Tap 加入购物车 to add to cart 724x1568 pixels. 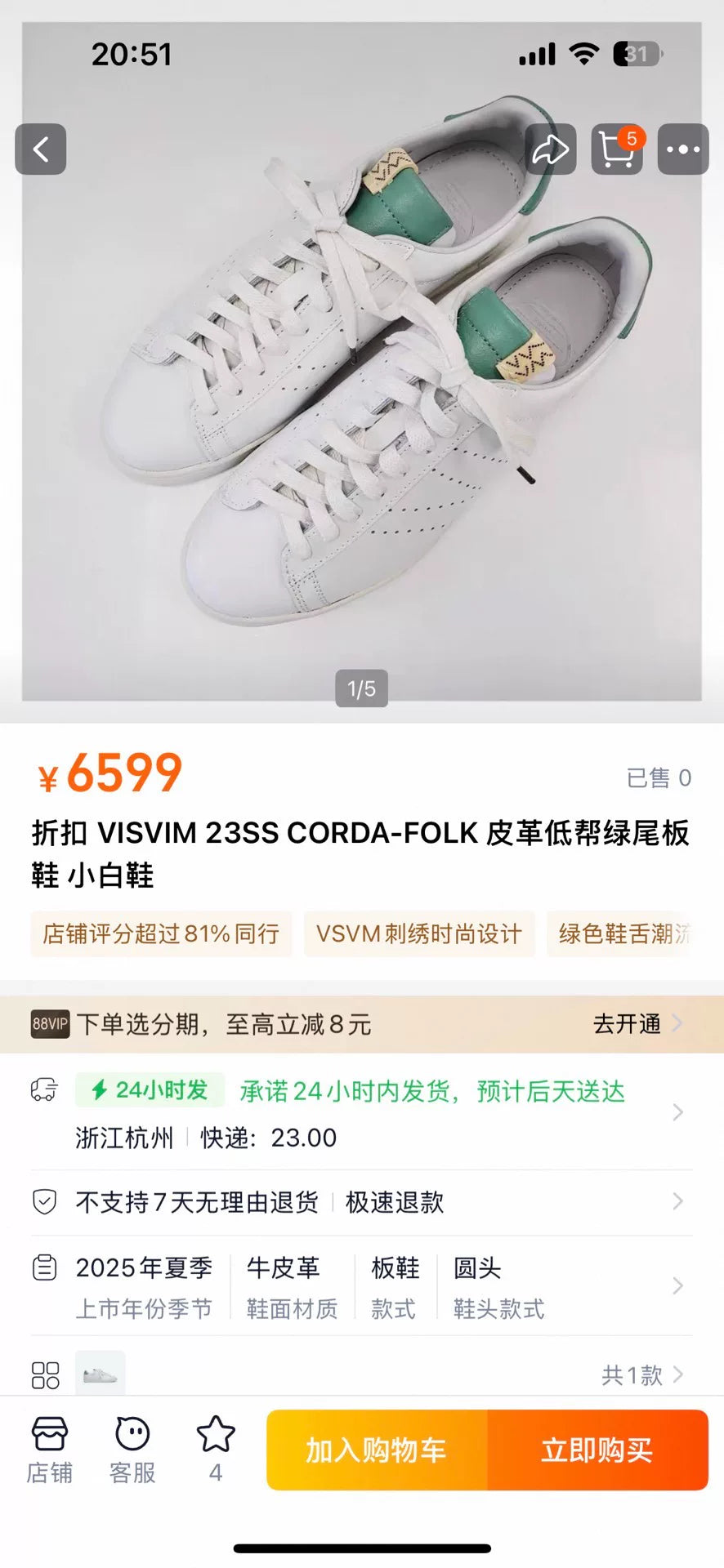(377, 1450)
